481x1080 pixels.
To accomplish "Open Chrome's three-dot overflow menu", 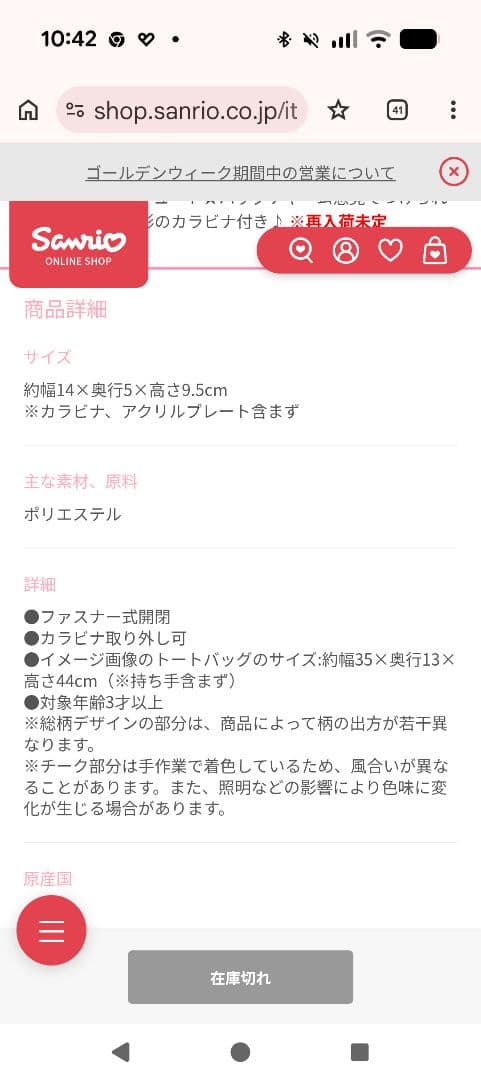I will [453, 110].
